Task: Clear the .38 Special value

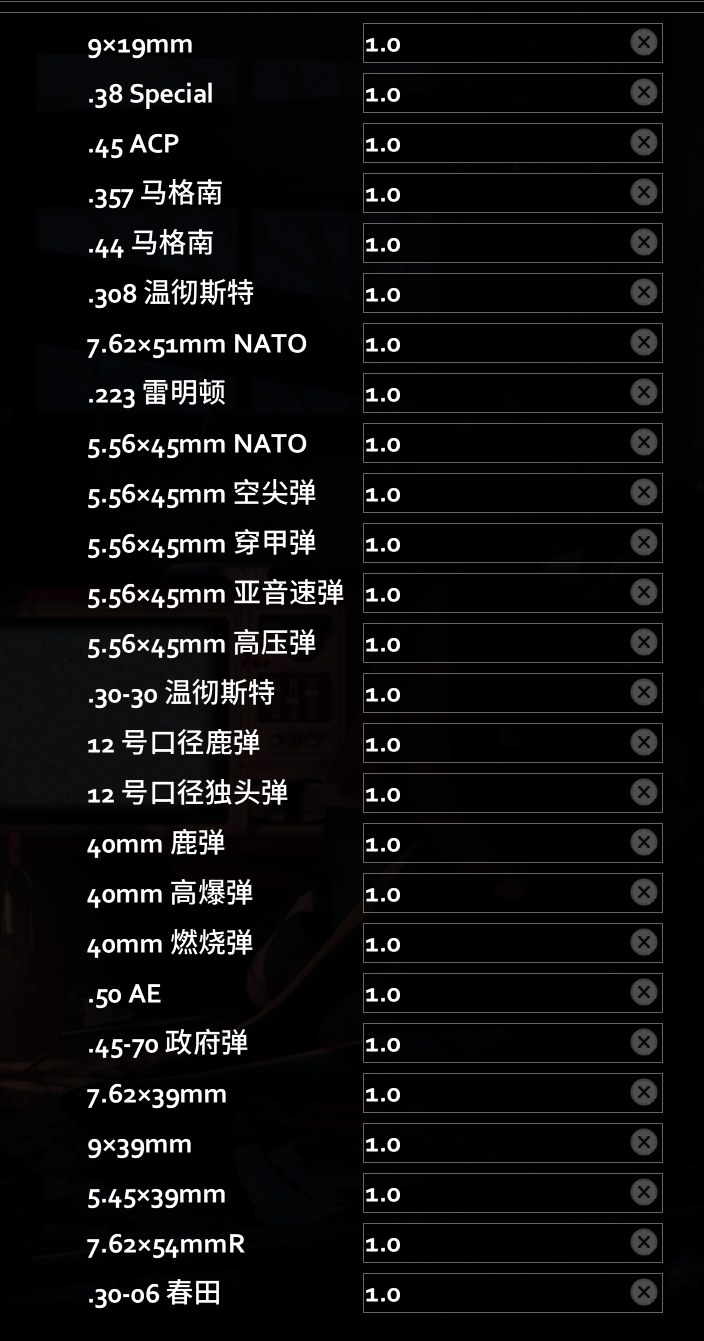Action: [x=644, y=92]
